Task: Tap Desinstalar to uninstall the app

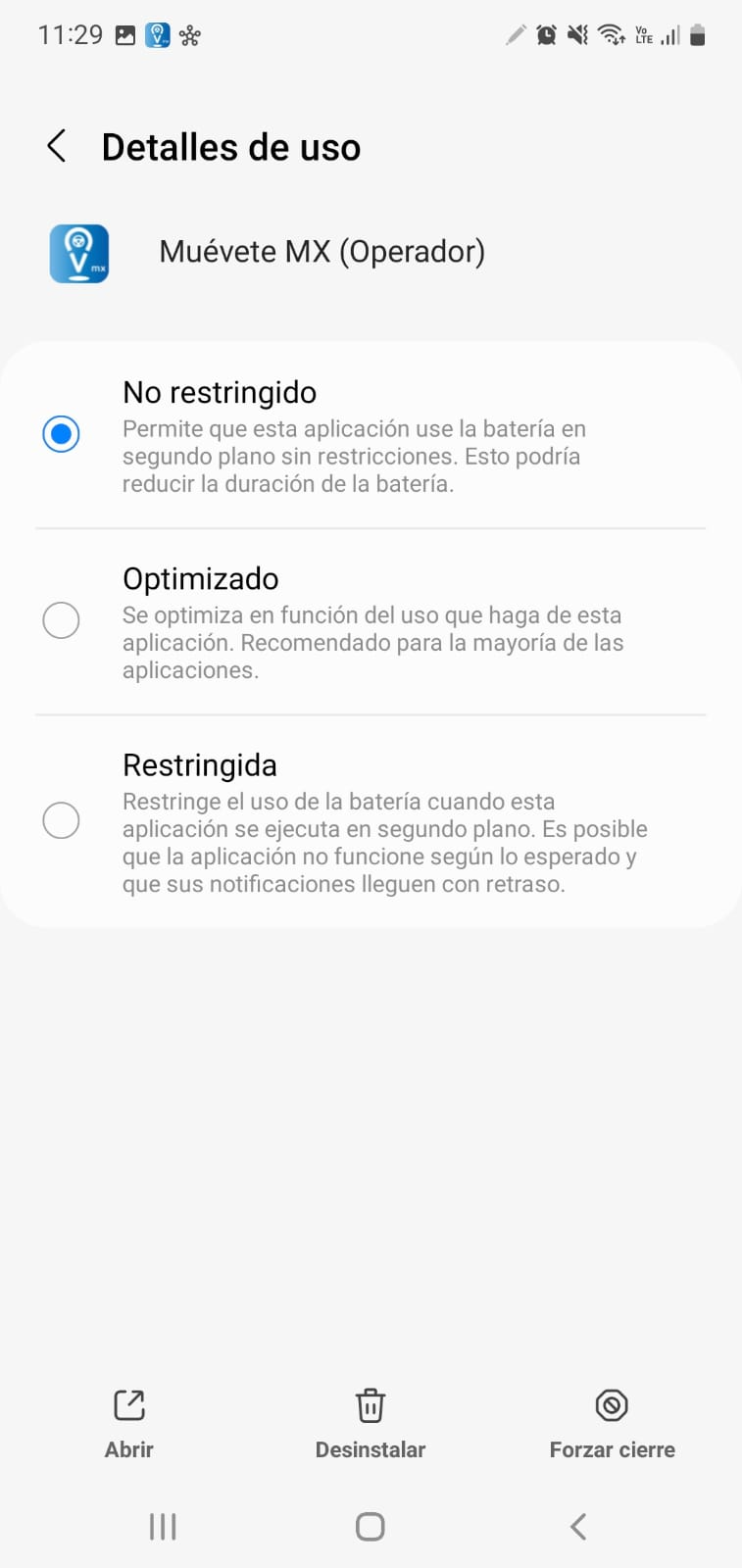Action: pyautogui.click(x=371, y=1423)
